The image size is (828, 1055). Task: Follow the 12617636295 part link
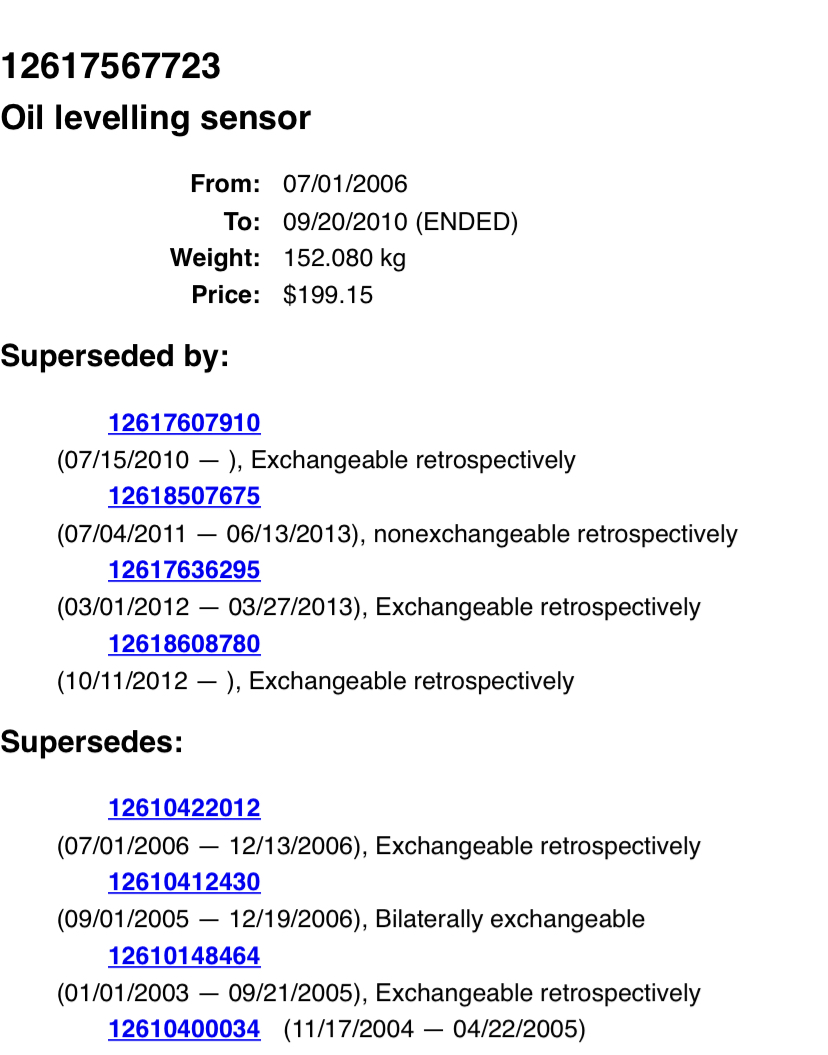[184, 570]
